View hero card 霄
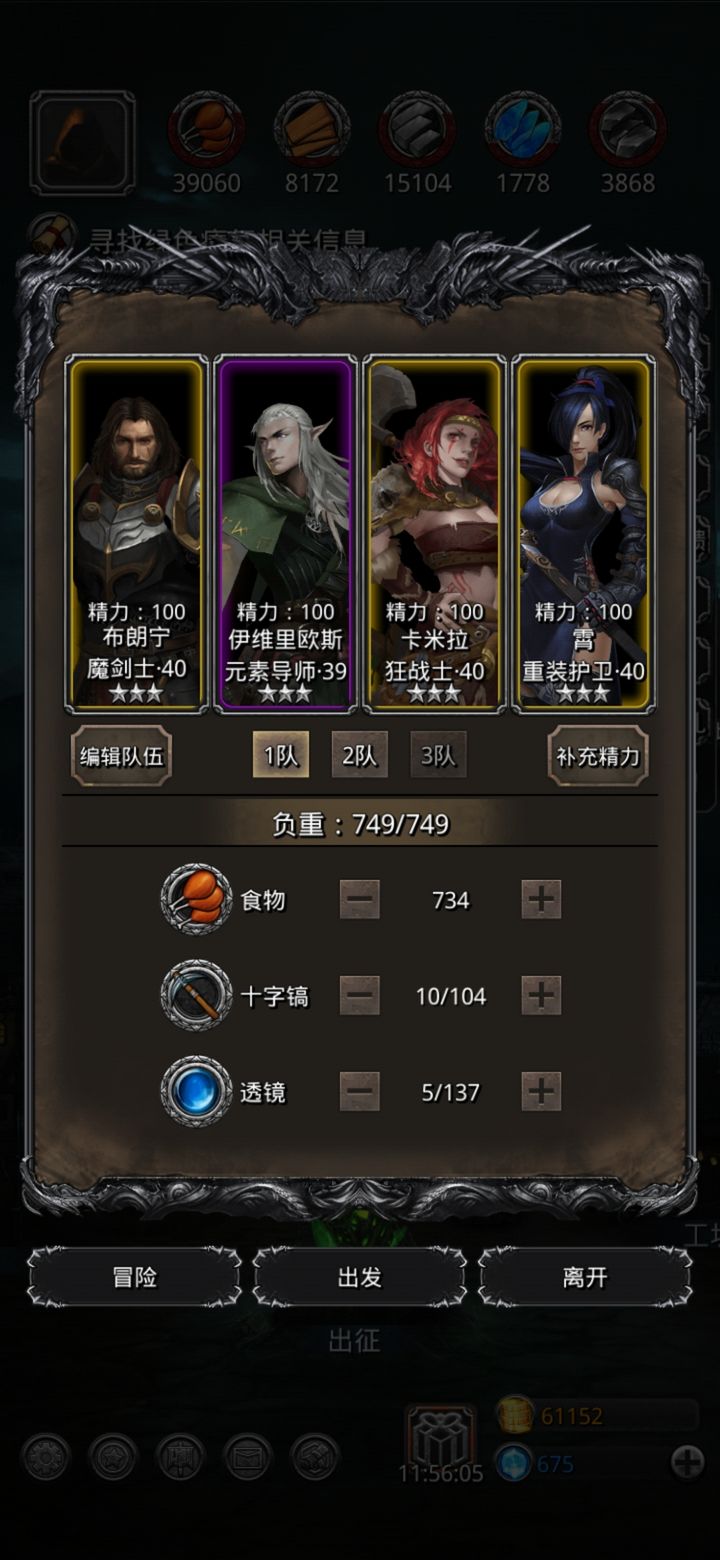The width and height of the screenshot is (720, 1560). coord(583,534)
